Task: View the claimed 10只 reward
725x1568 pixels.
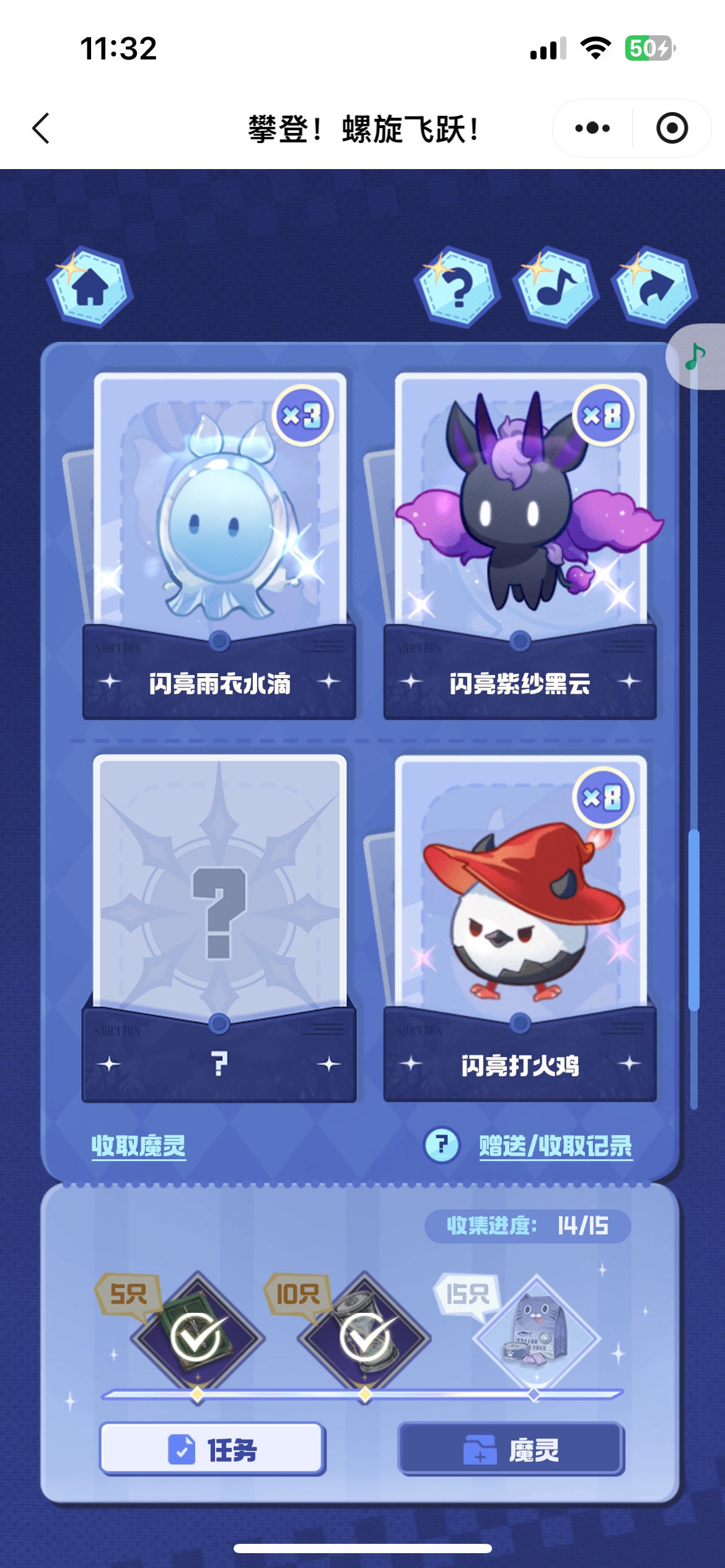Action: click(x=364, y=1338)
